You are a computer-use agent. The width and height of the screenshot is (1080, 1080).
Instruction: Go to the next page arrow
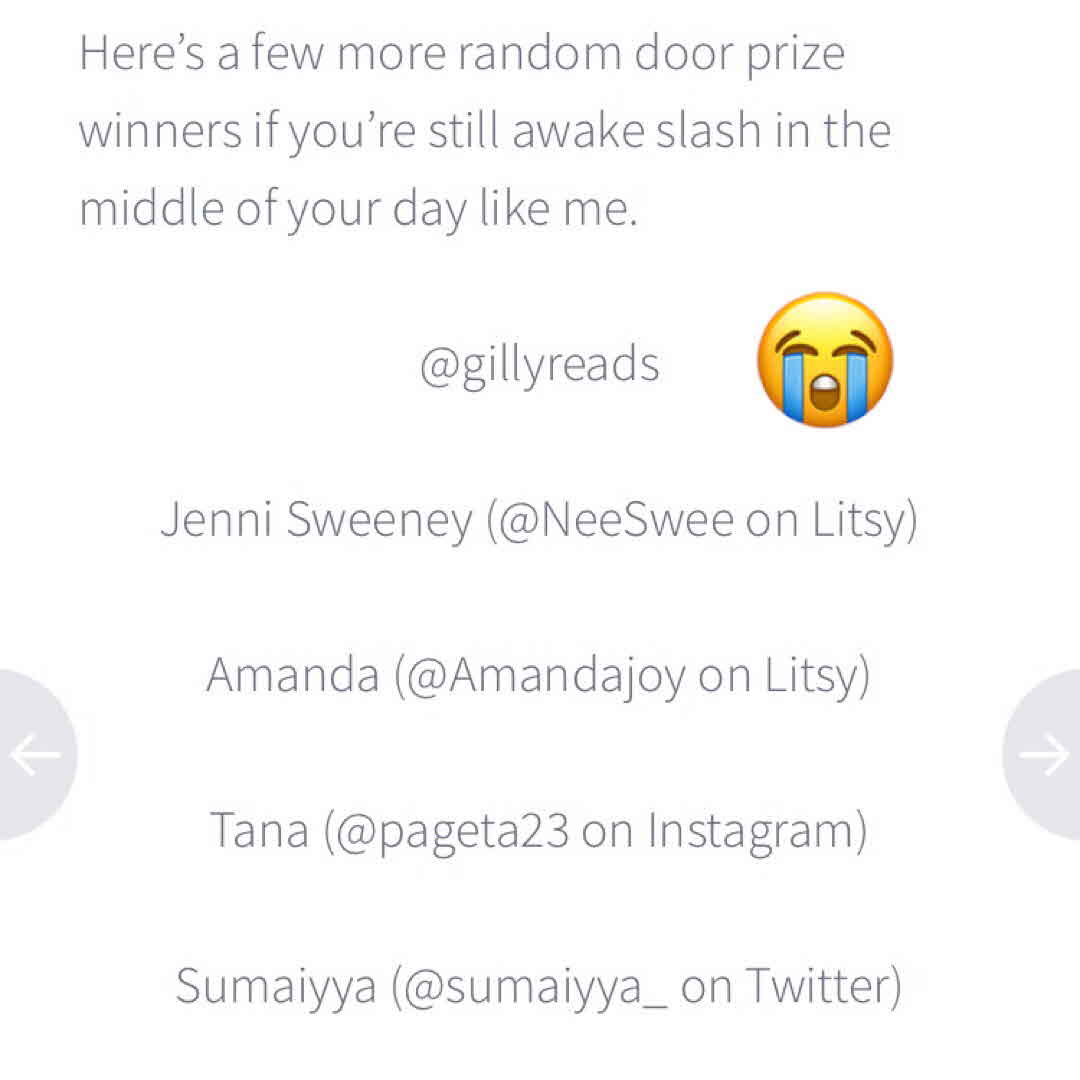1045,755
